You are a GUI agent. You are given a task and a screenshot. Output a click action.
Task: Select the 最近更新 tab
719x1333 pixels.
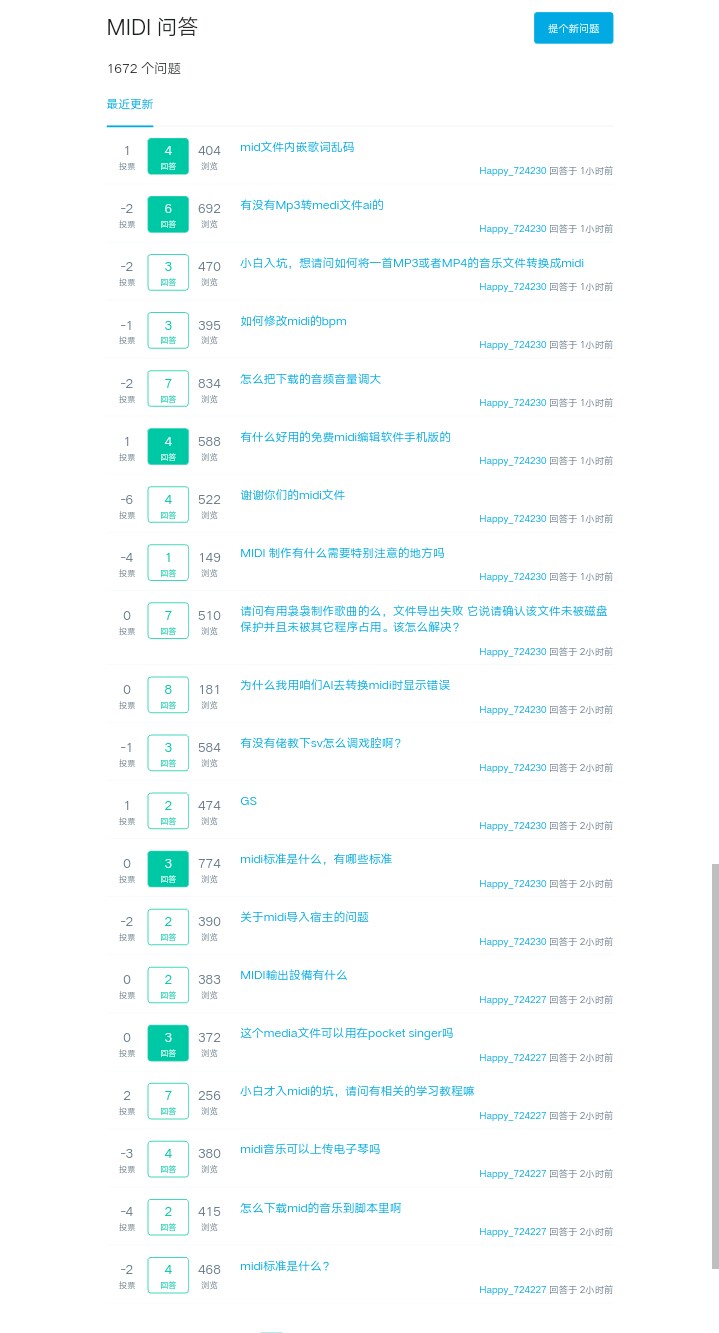pos(130,104)
